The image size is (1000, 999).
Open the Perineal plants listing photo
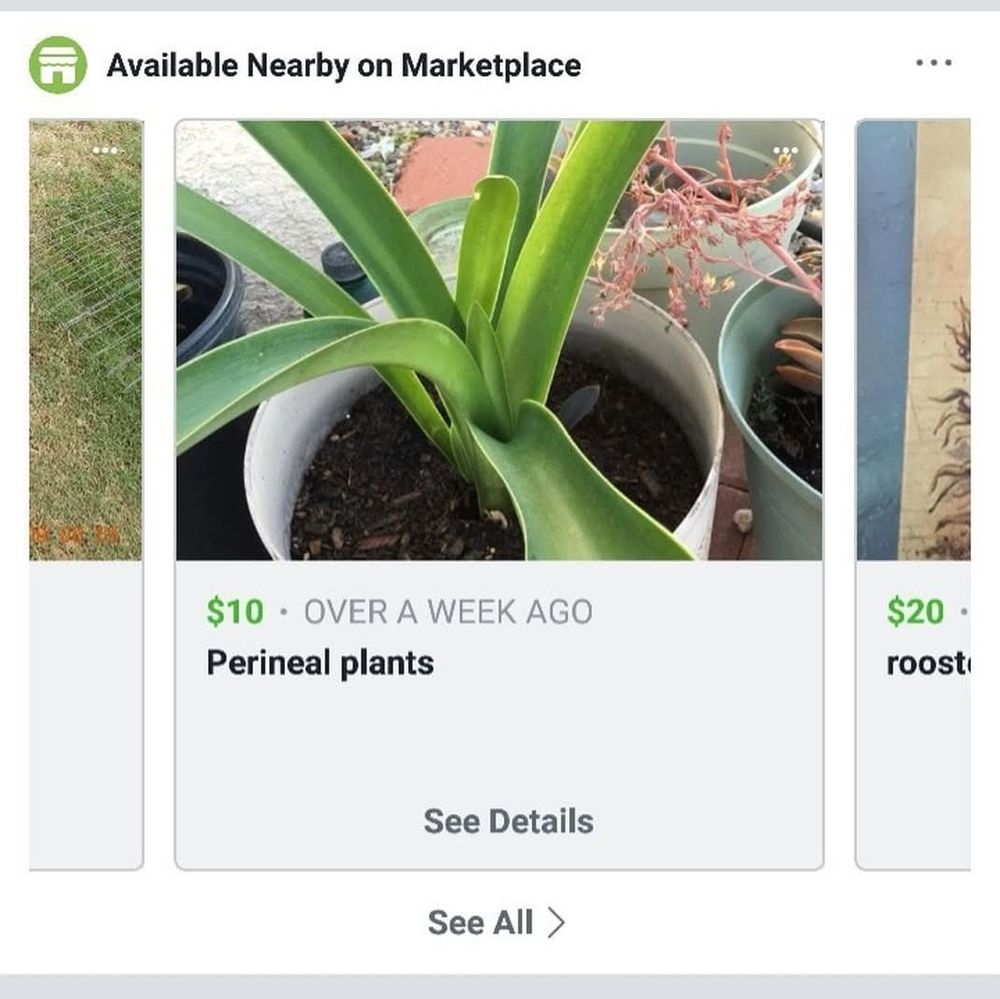498,340
